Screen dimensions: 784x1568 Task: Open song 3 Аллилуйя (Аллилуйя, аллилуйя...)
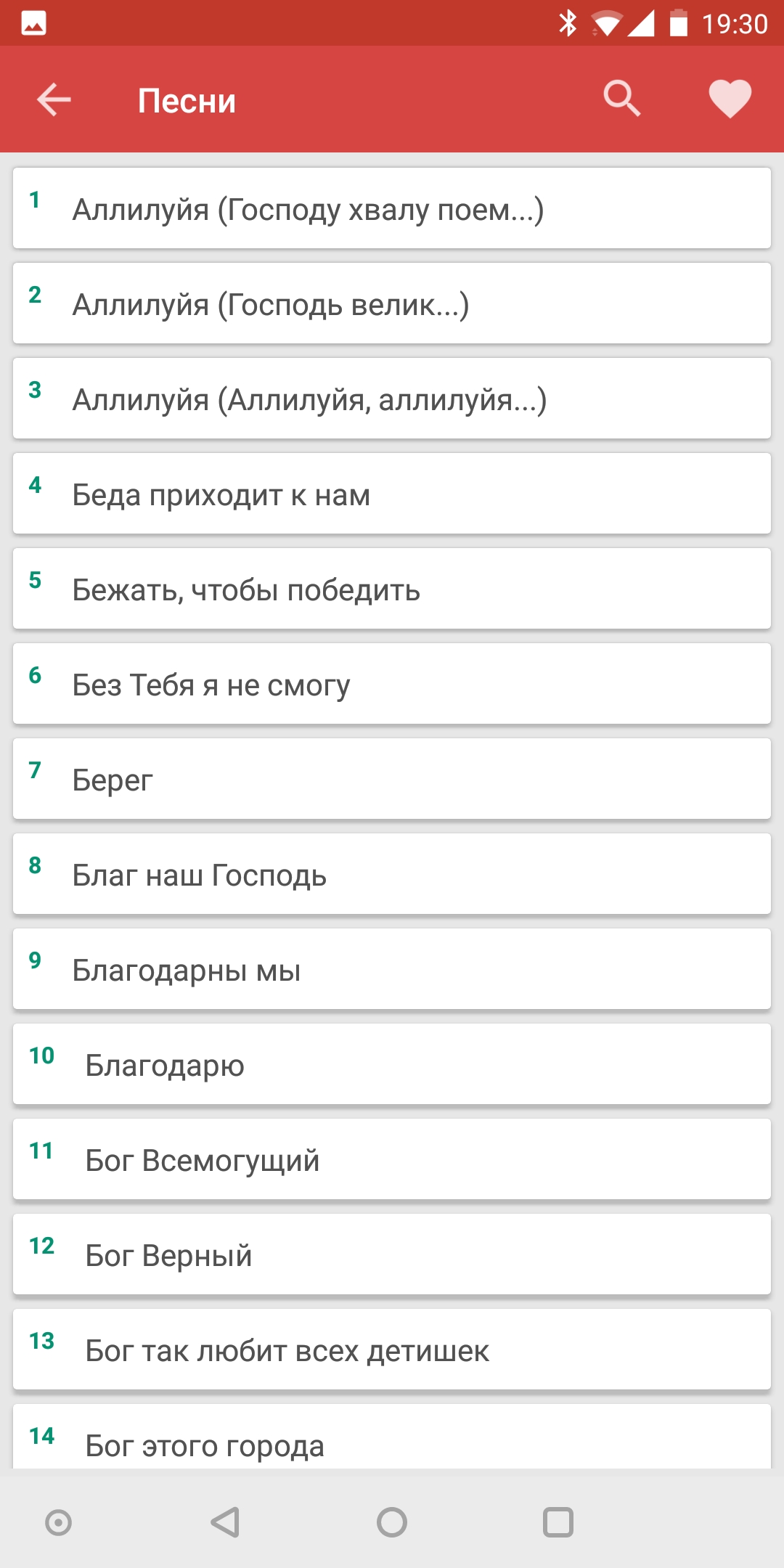click(392, 399)
